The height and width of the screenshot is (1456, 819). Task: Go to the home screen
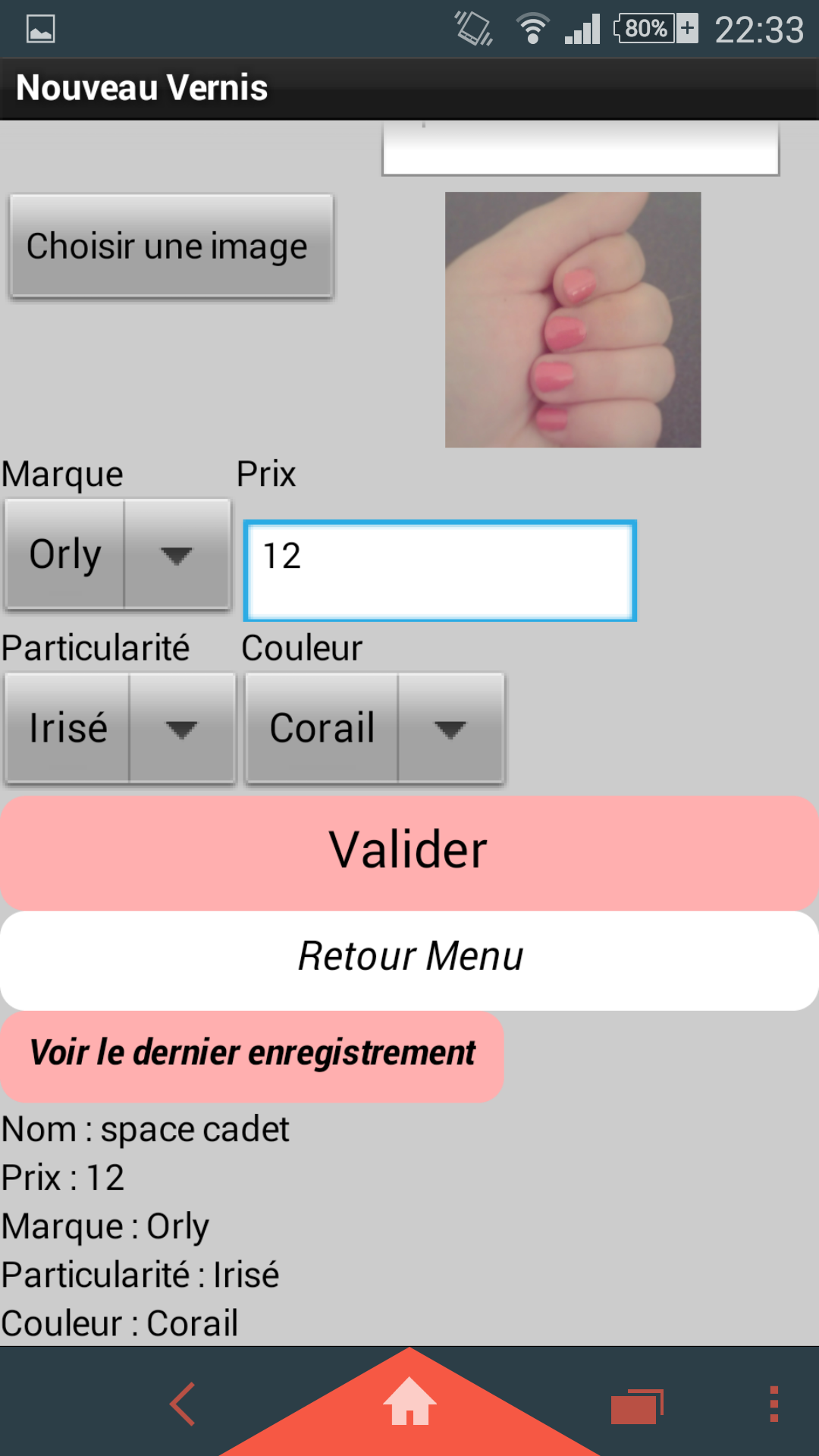pos(409,1403)
